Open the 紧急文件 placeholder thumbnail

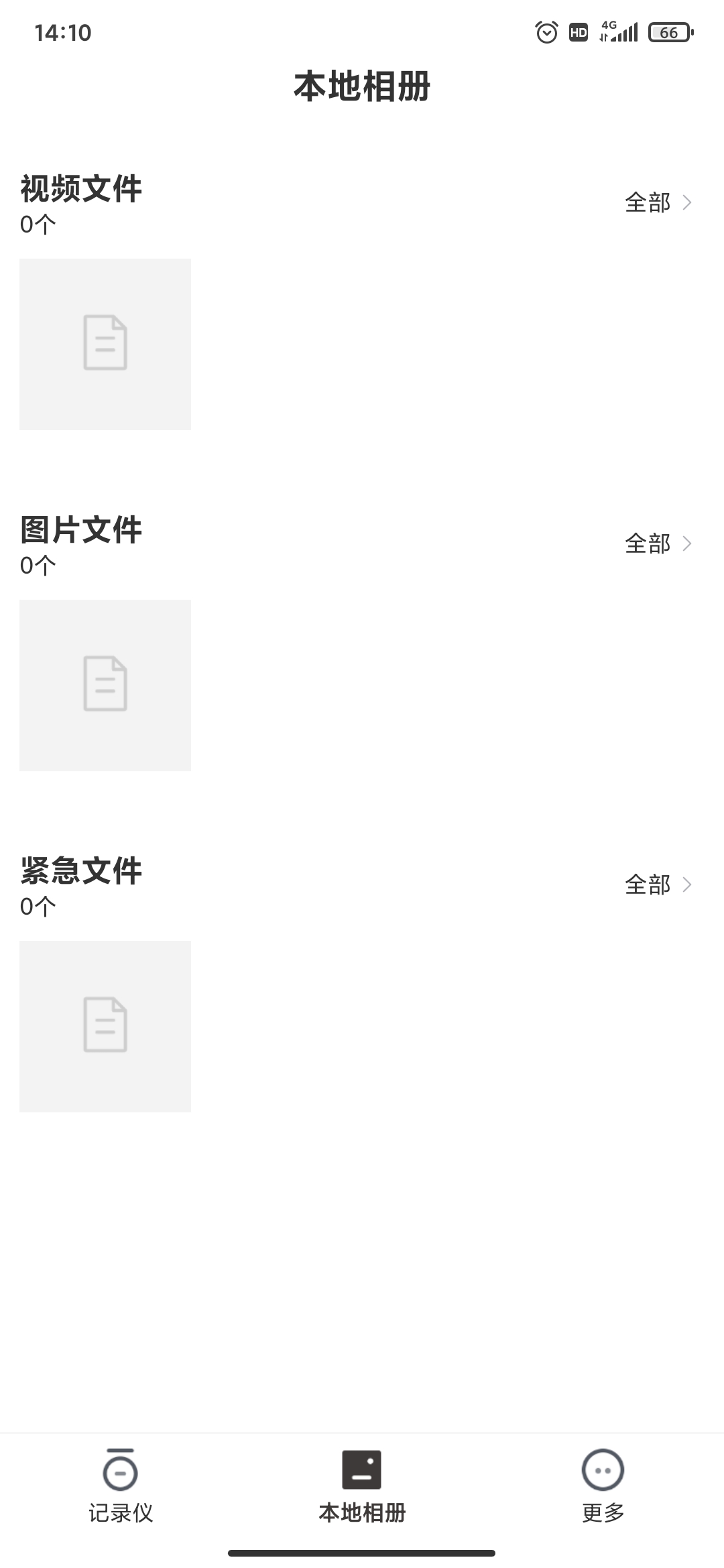coord(105,1026)
